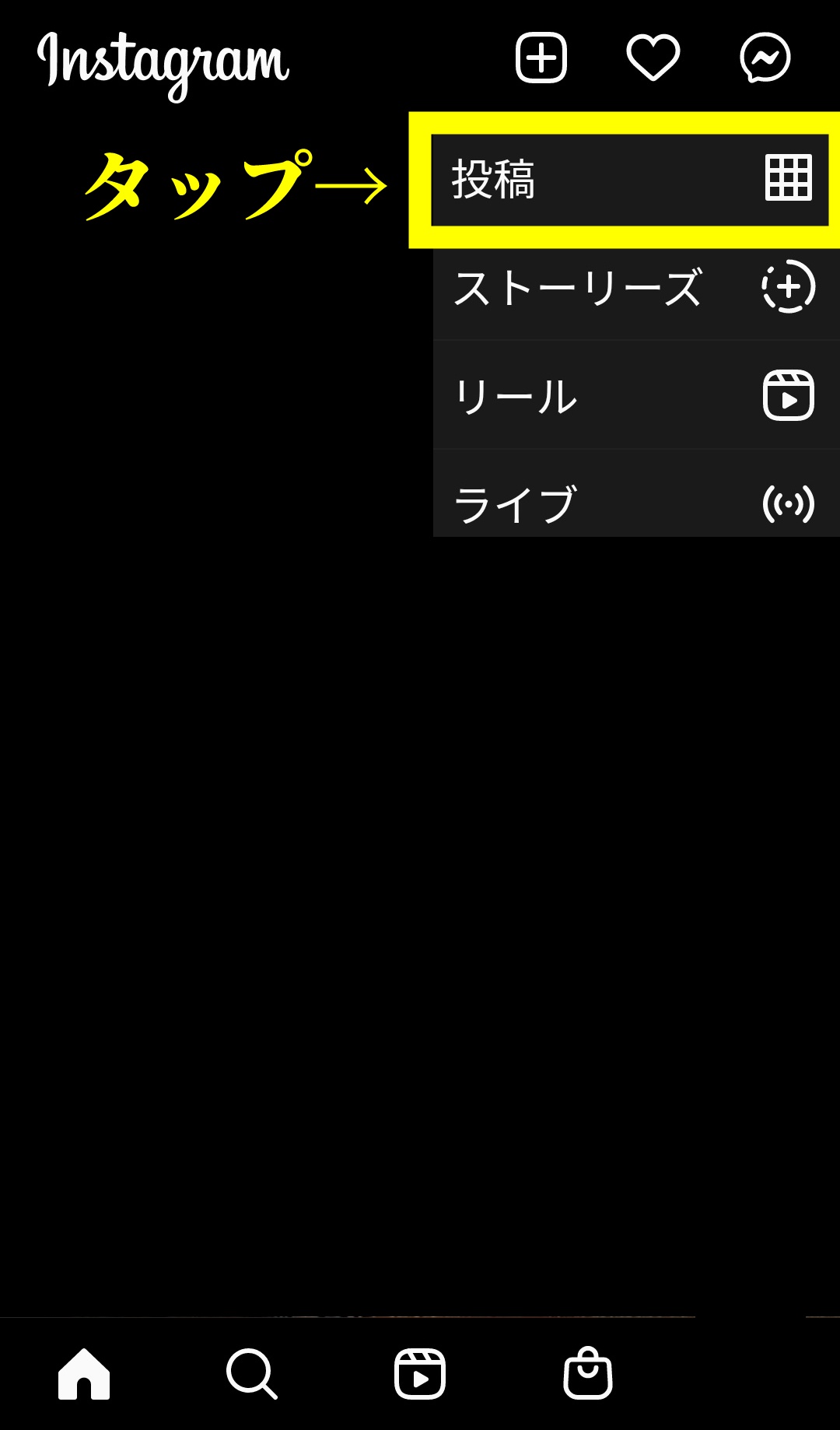Switch to the search tab
Image resolution: width=840 pixels, height=1430 pixels.
click(252, 1374)
